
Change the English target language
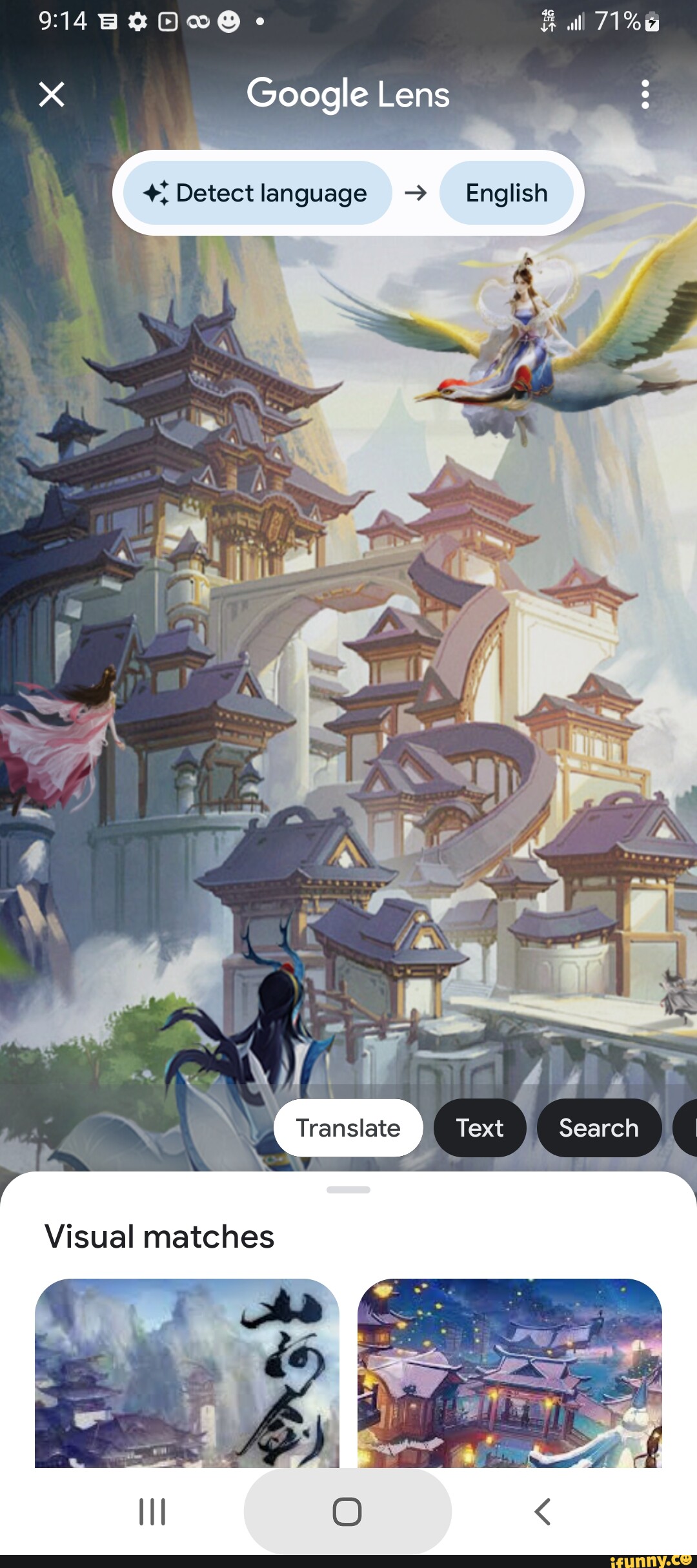(x=507, y=193)
